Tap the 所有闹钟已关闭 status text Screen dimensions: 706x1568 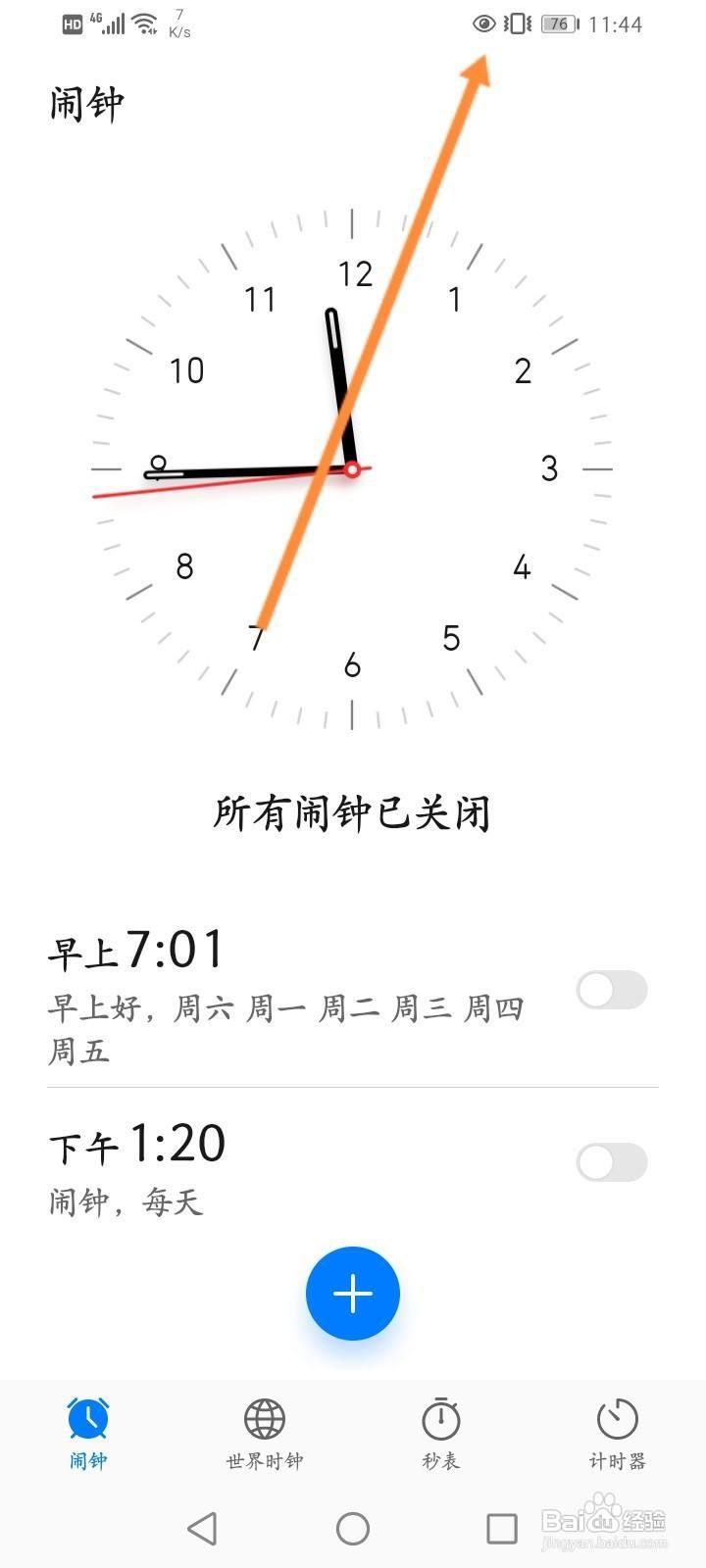click(353, 809)
